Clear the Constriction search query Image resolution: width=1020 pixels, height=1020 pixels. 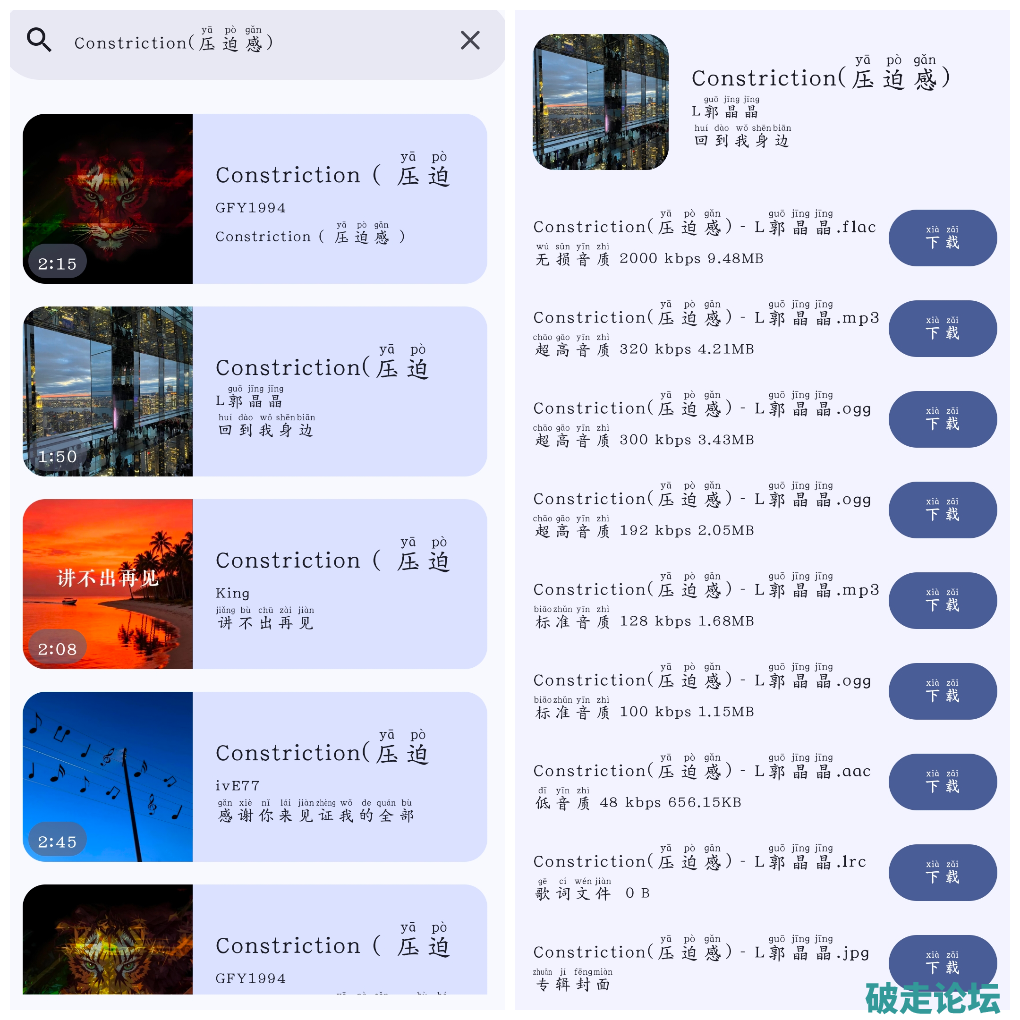[x=470, y=40]
